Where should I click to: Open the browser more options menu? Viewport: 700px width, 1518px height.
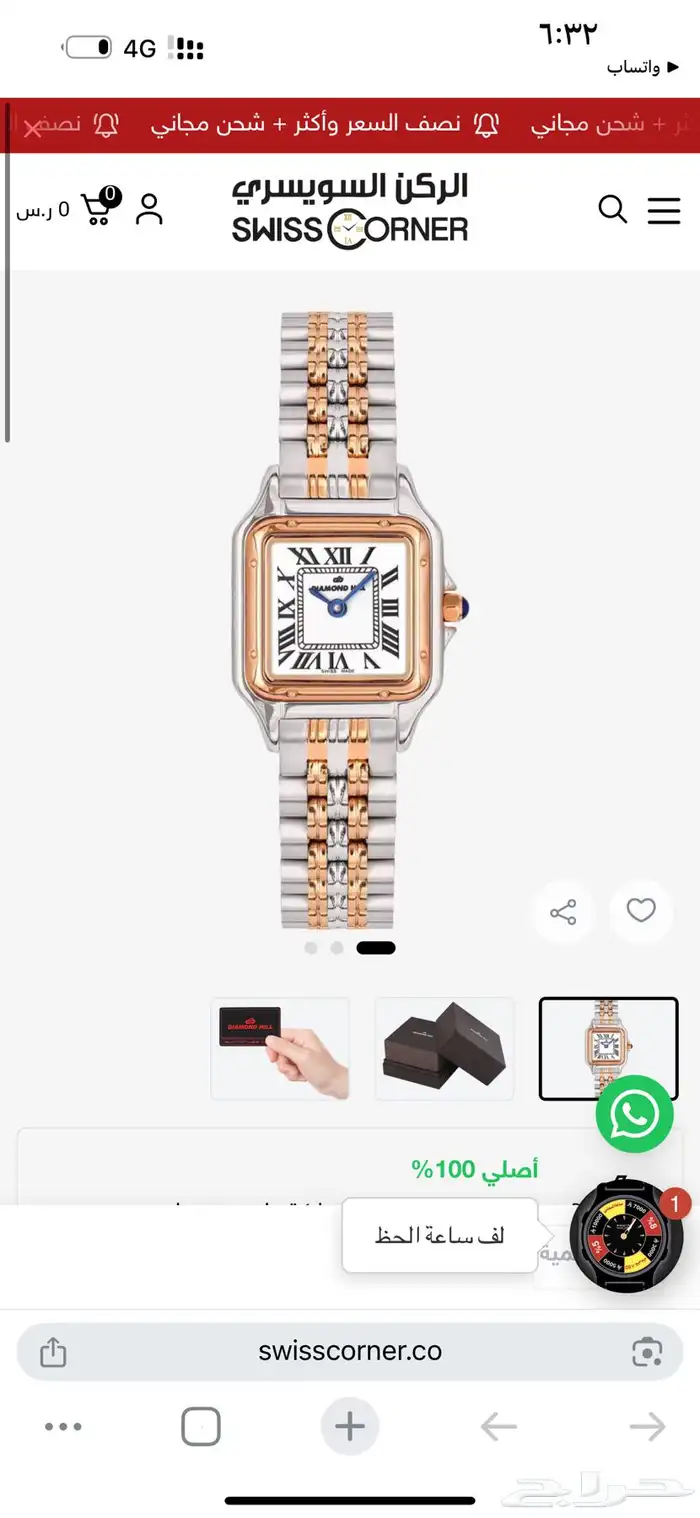[x=63, y=1427]
